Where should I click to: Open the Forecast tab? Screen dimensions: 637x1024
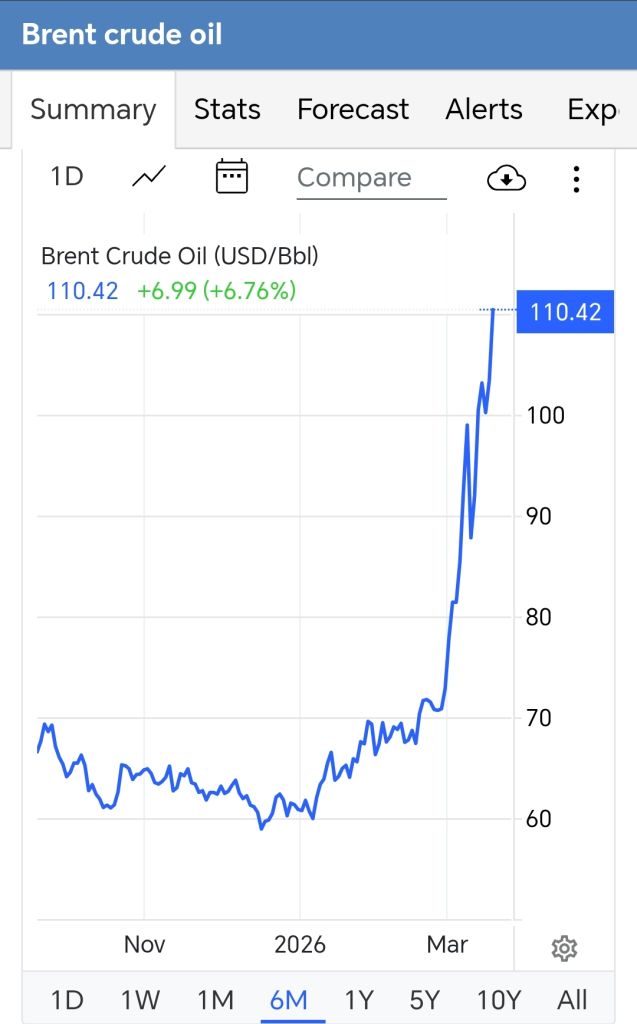click(x=353, y=109)
